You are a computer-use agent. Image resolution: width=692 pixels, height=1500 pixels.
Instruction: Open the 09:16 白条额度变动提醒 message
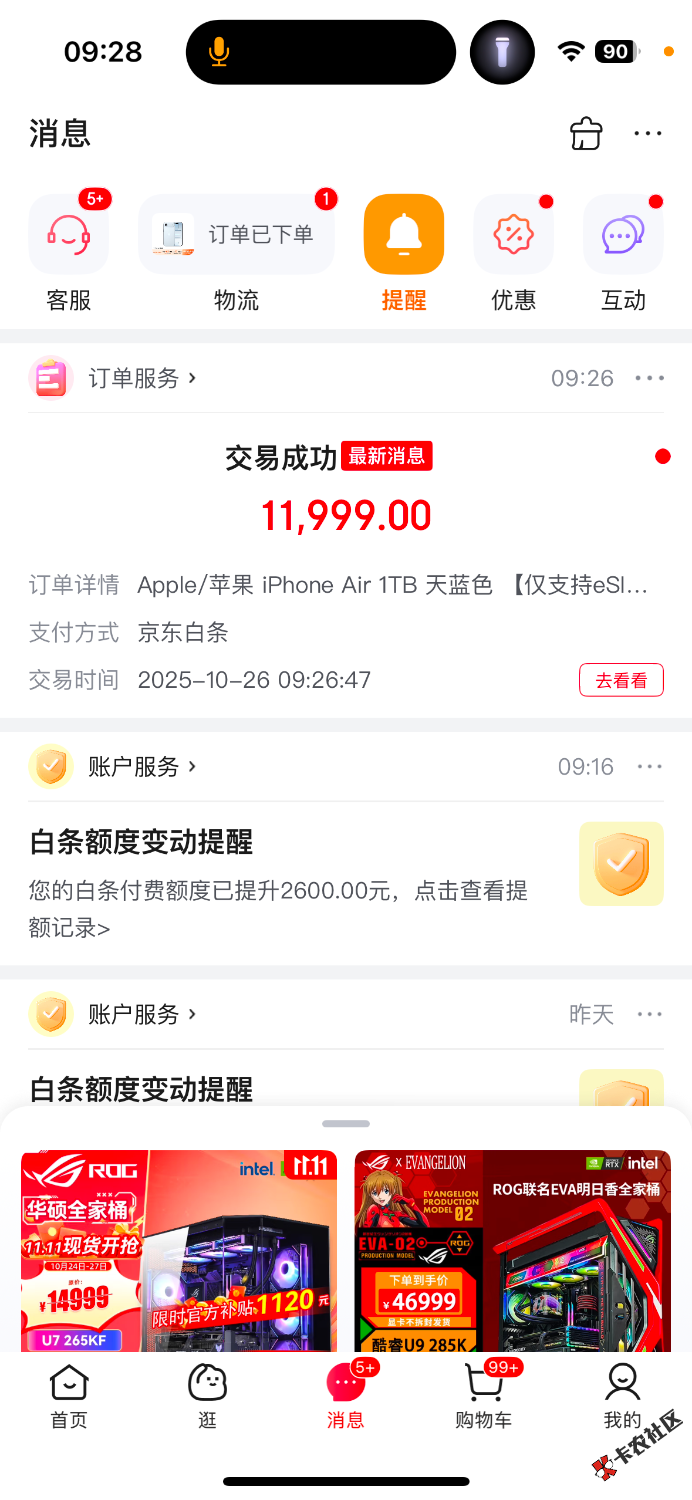tap(280, 866)
